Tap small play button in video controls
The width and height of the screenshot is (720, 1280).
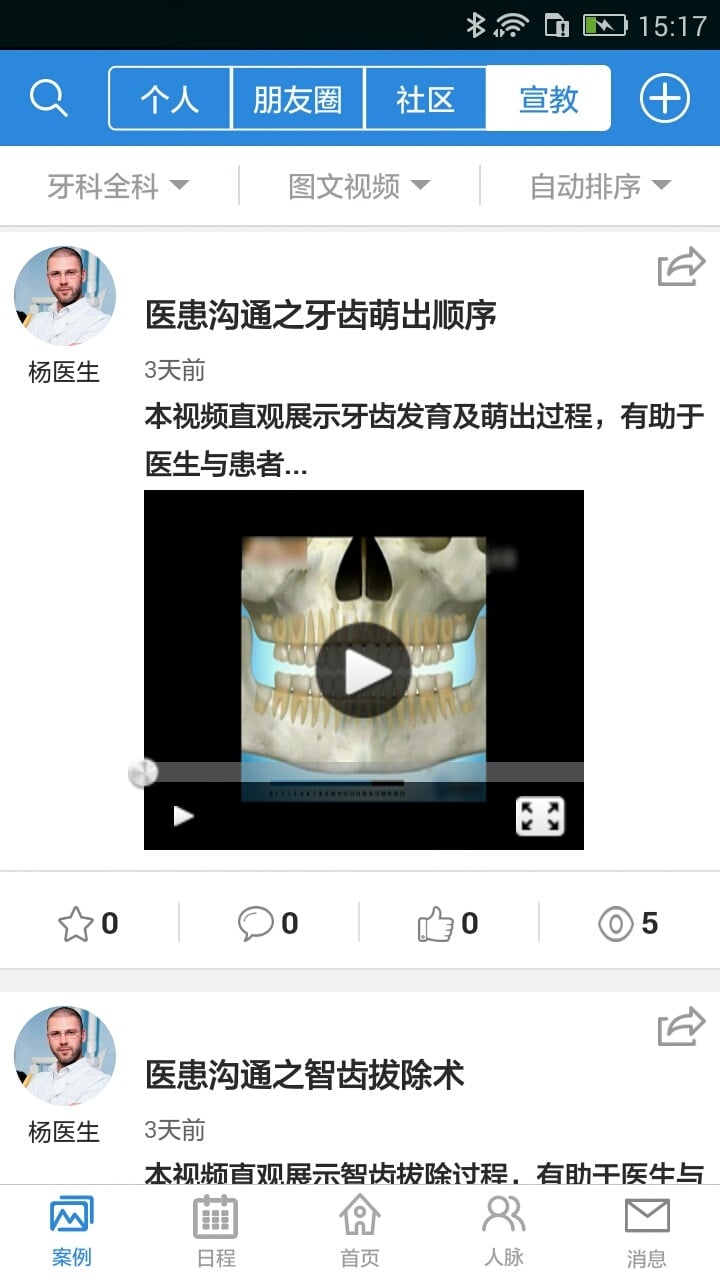[183, 816]
